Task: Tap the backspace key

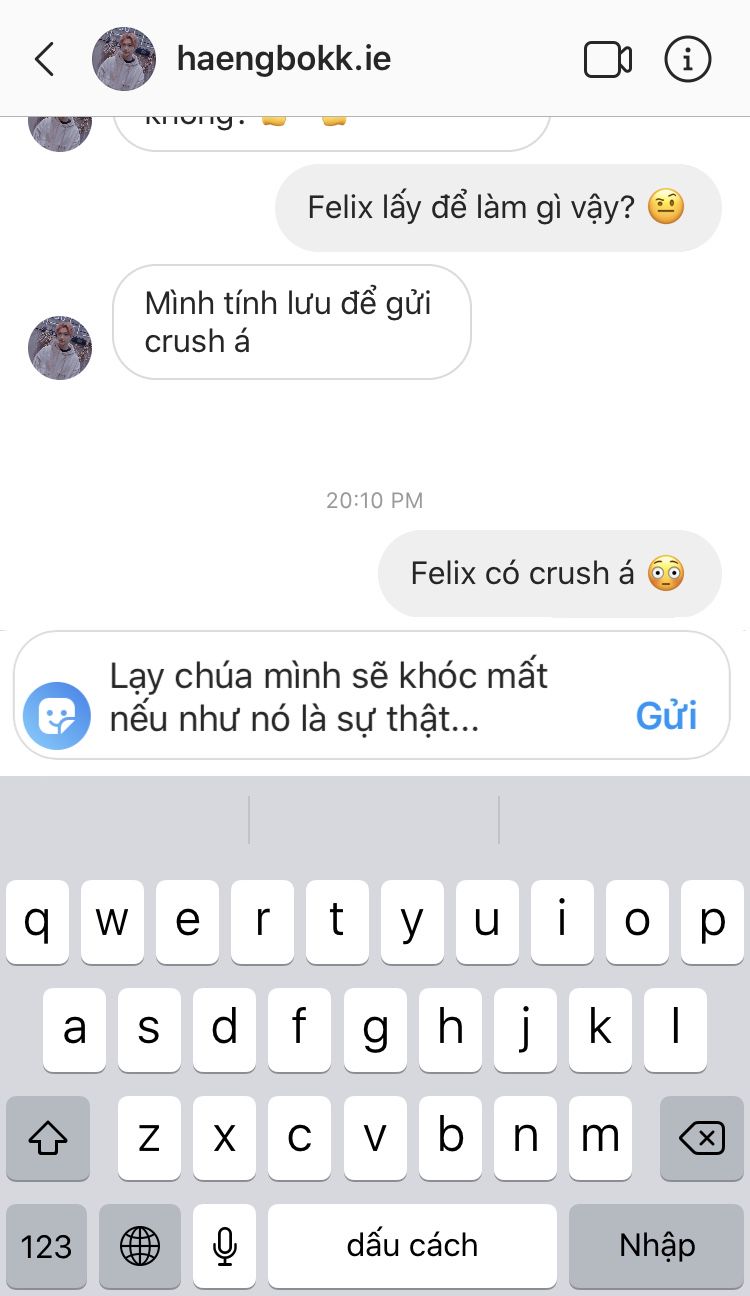Action: pos(701,1138)
